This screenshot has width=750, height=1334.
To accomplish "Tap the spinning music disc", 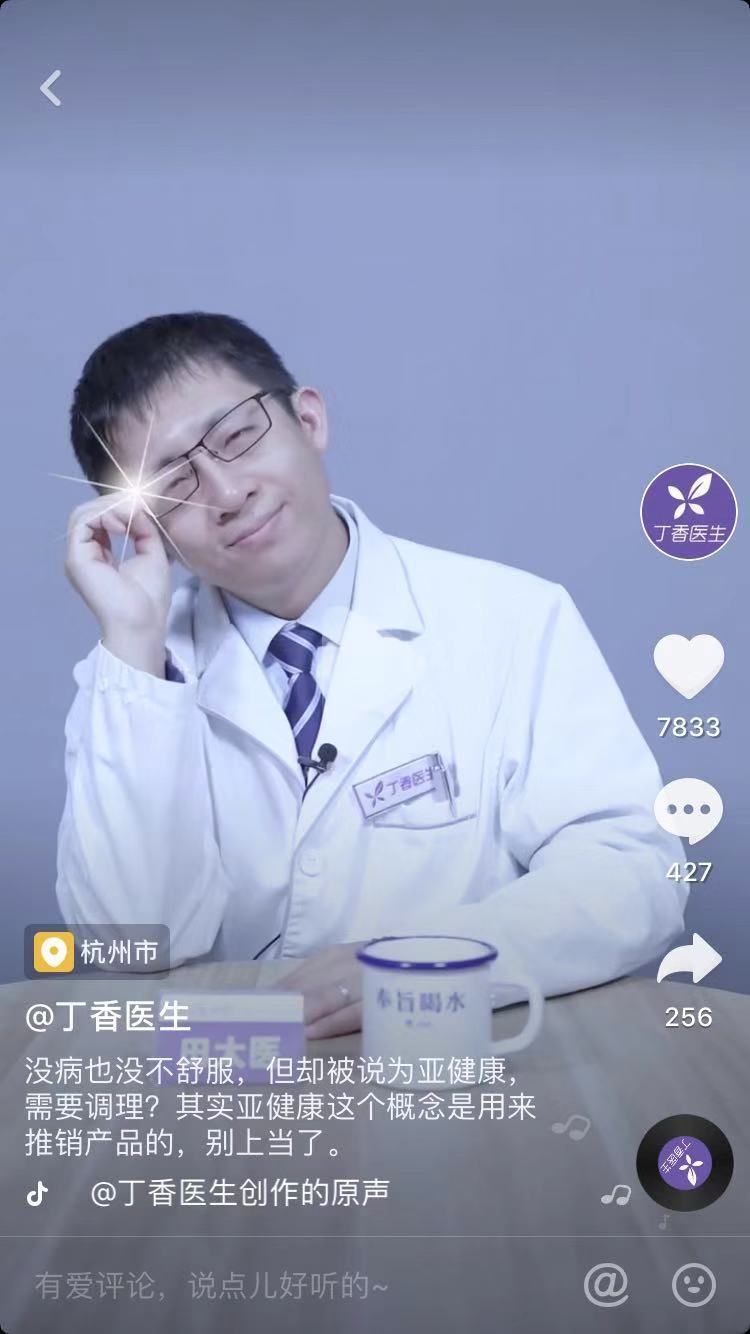I will pyautogui.click(x=685, y=1163).
